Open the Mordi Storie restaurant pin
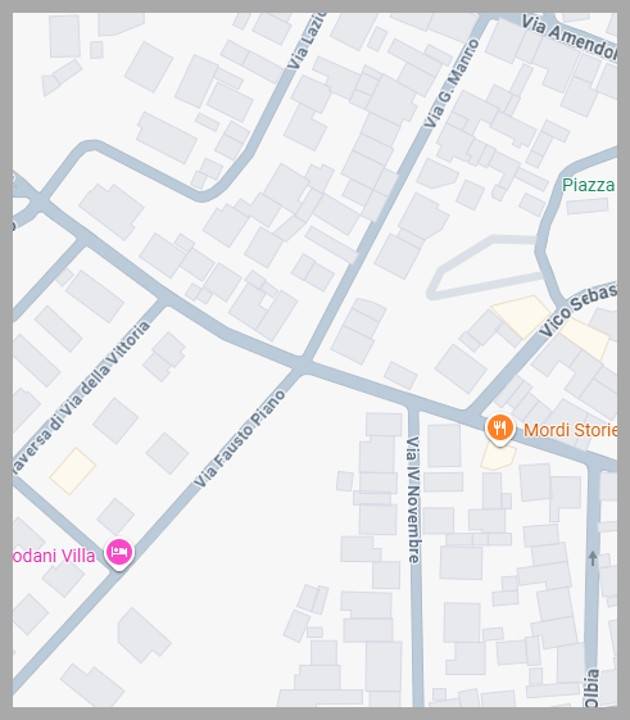 click(x=500, y=430)
